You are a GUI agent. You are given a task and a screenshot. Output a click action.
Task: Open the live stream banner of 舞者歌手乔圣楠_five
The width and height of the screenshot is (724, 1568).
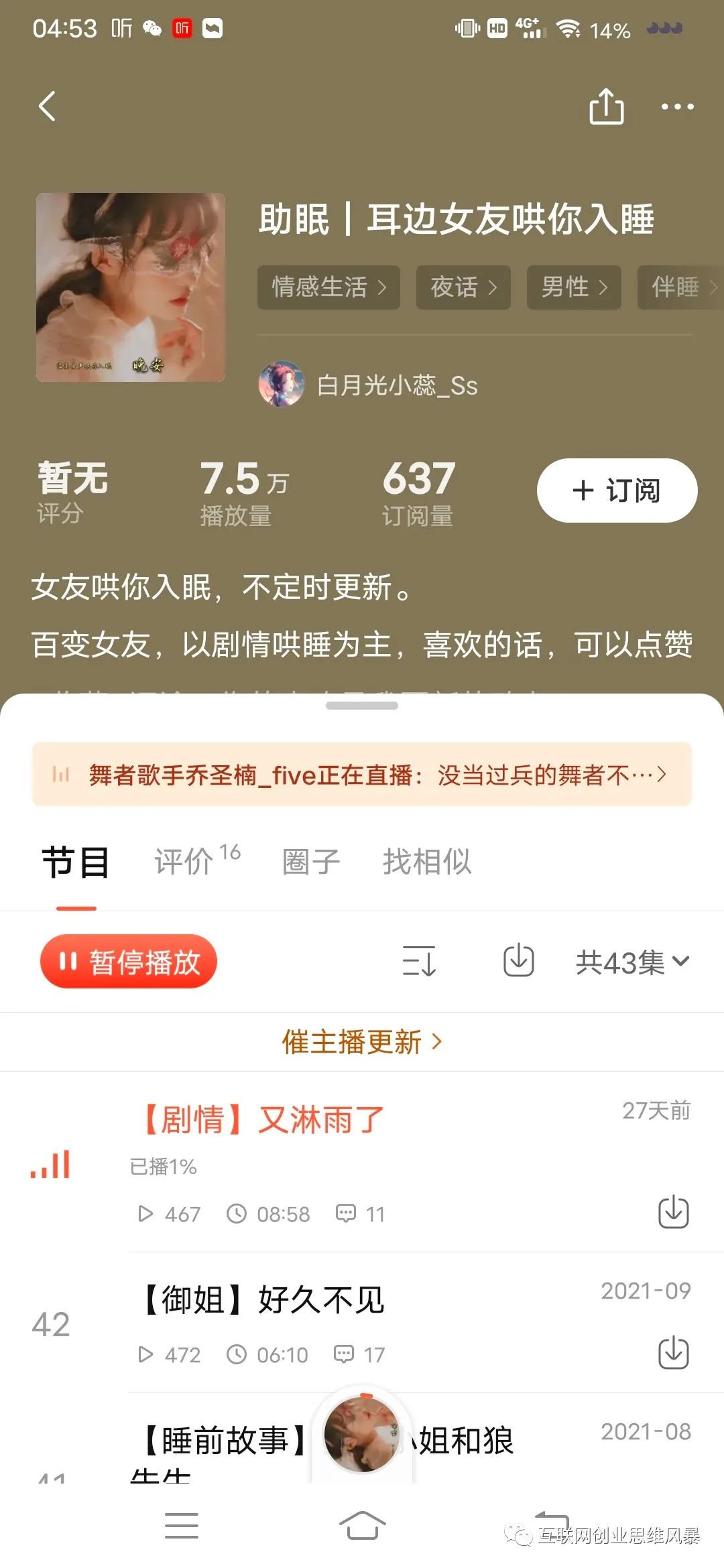pos(362,775)
